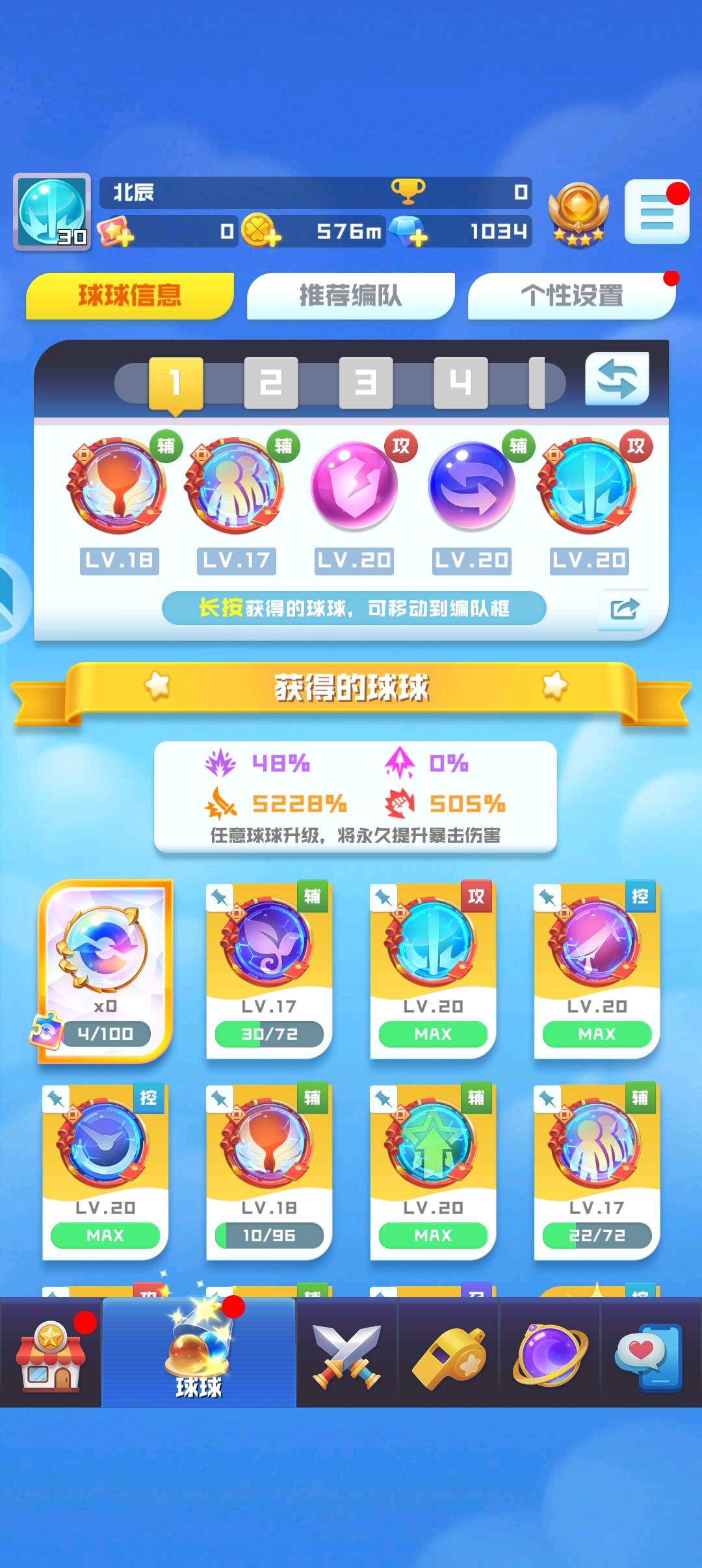Go to the shop tab
The height and width of the screenshot is (1568, 702).
[x=51, y=1354]
